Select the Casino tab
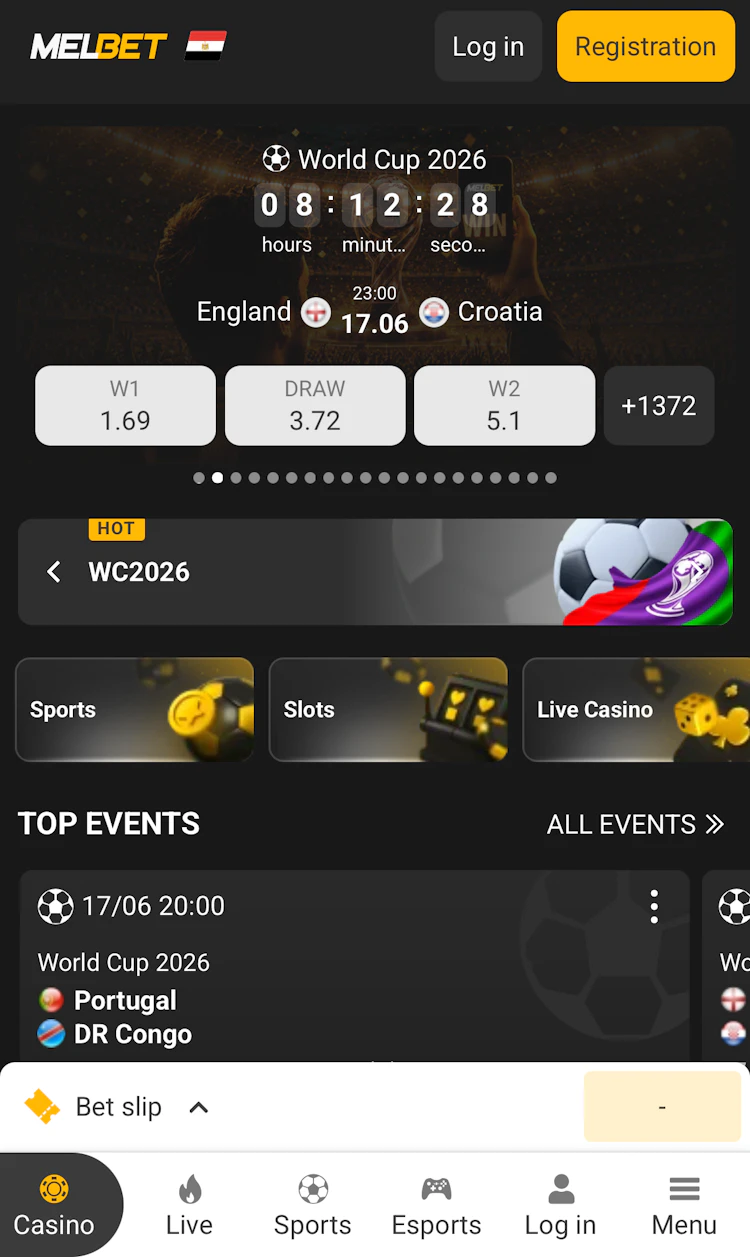 click(x=54, y=1205)
